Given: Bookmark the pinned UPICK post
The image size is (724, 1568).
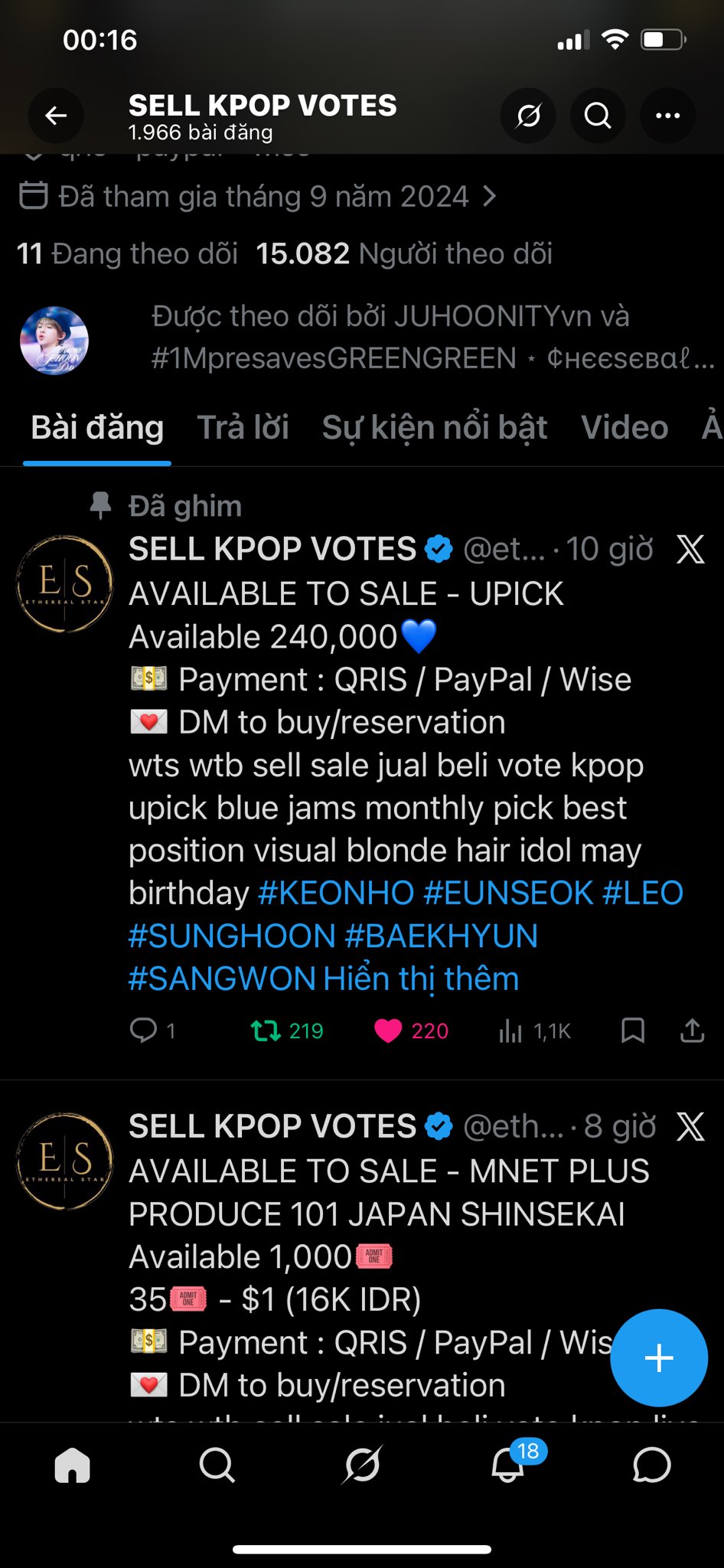Looking at the screenshot, I should click(632, 1031).
